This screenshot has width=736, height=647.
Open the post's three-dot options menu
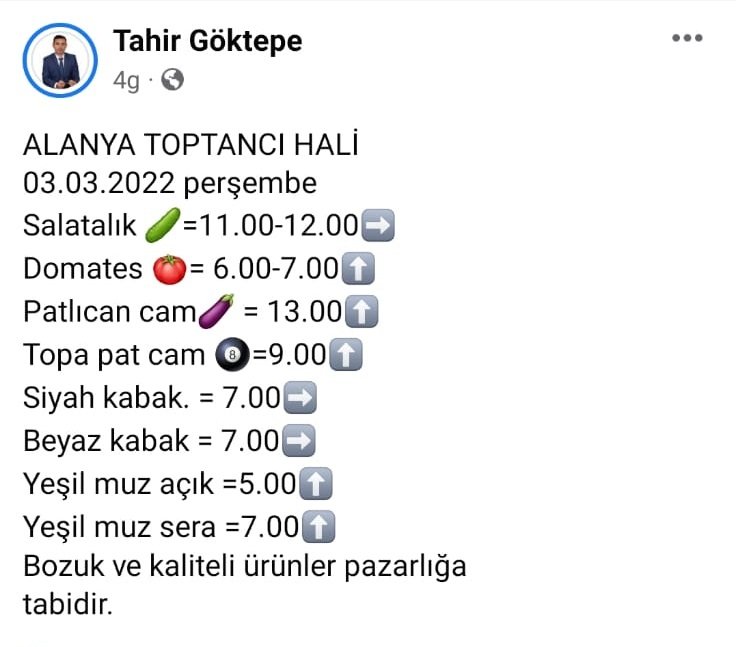pos(687,39)
